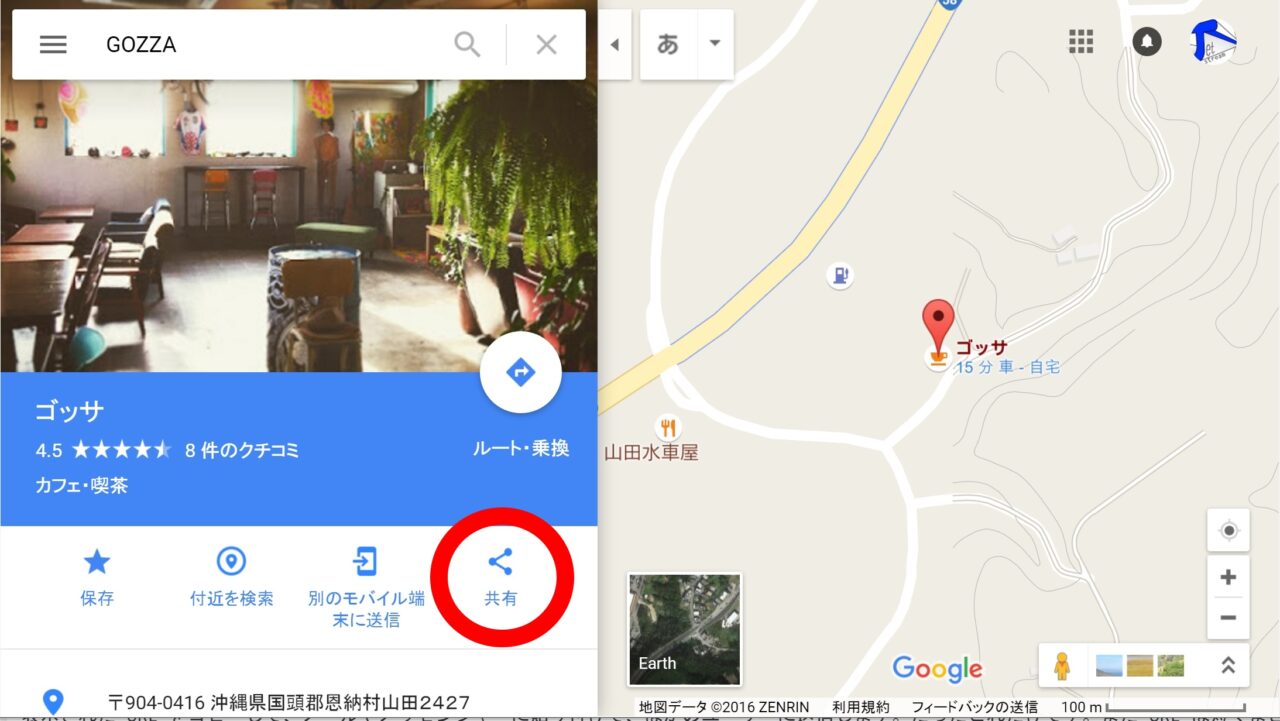The width and height of the screenshot is (1280, 721).
Task: Open the 8 reviews link
Action: [x=242, y=450]
